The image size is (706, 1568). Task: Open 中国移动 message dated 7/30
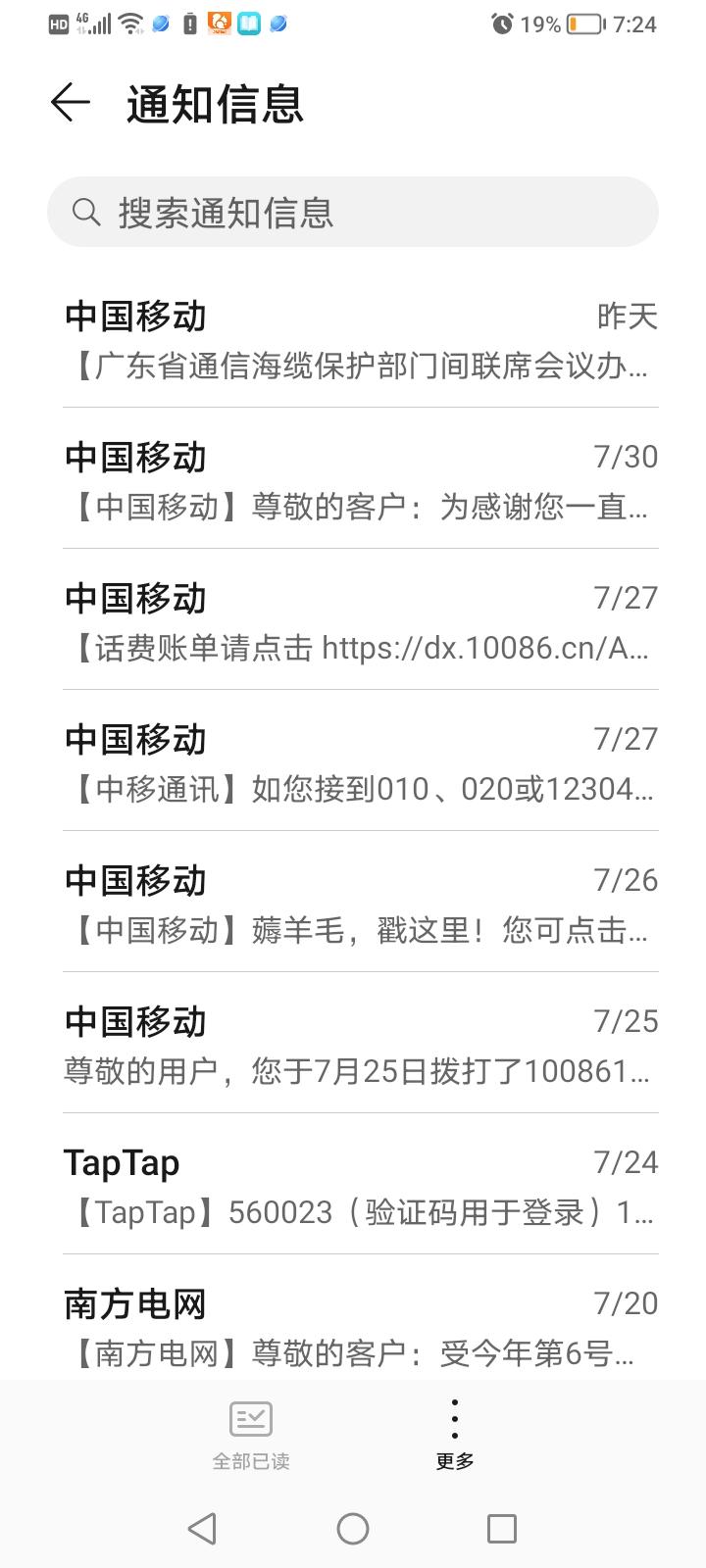click(359, 480)
